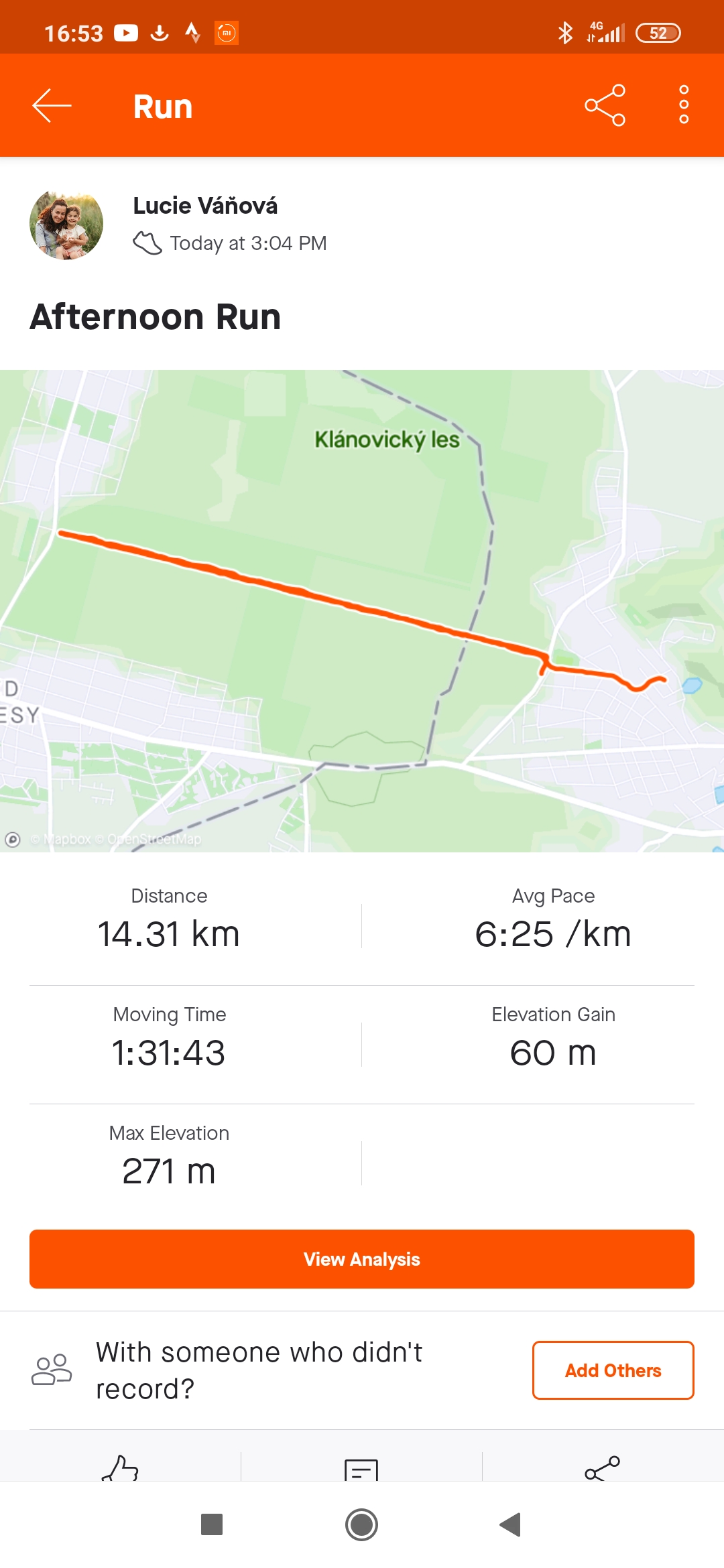This screenshot has height=1568, width=724.
Task: Open the run route map
Action: pyautogui.click(x=362, y=610)
